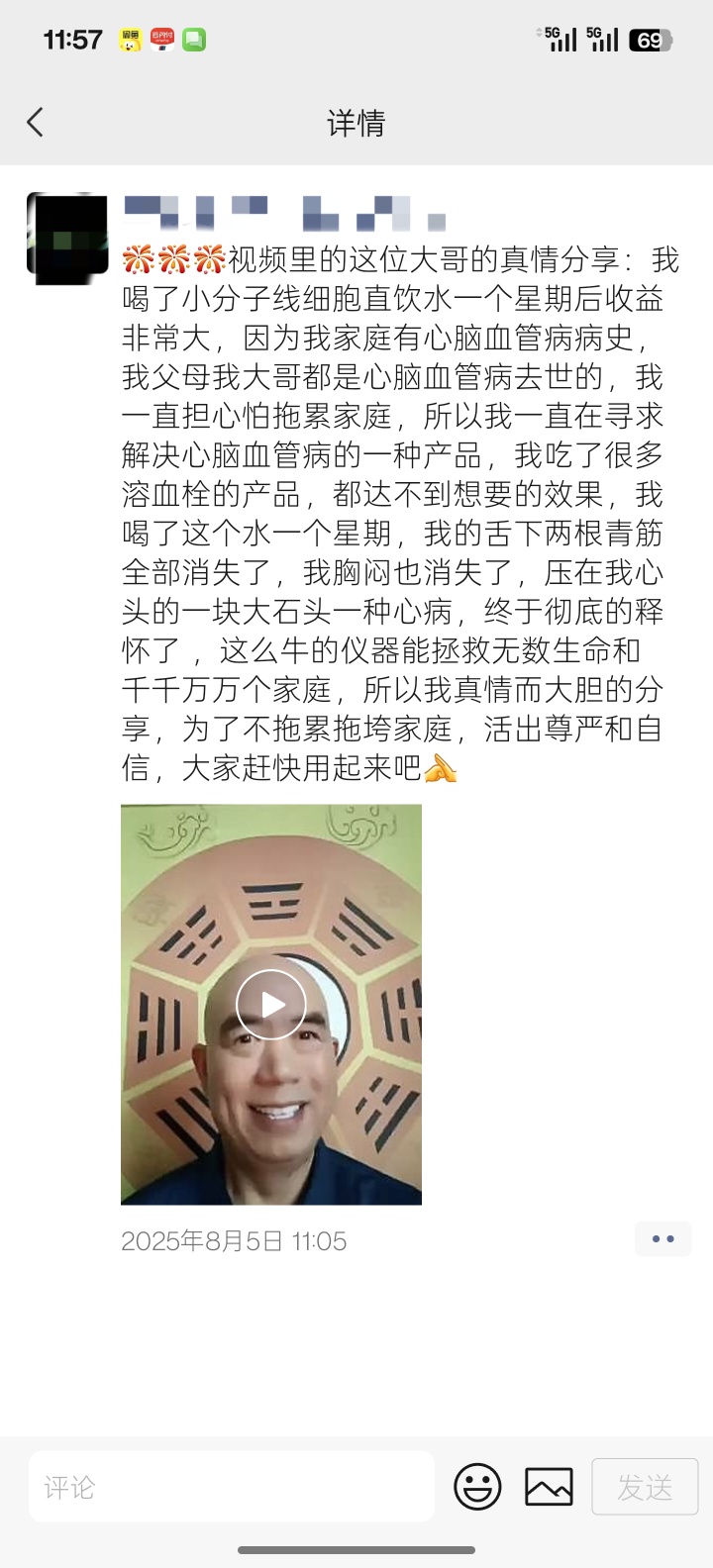The image size is (713, 1568).
Task: Attach a picture to the comment
Action: pyautogui.click(x=549, y=1487)
